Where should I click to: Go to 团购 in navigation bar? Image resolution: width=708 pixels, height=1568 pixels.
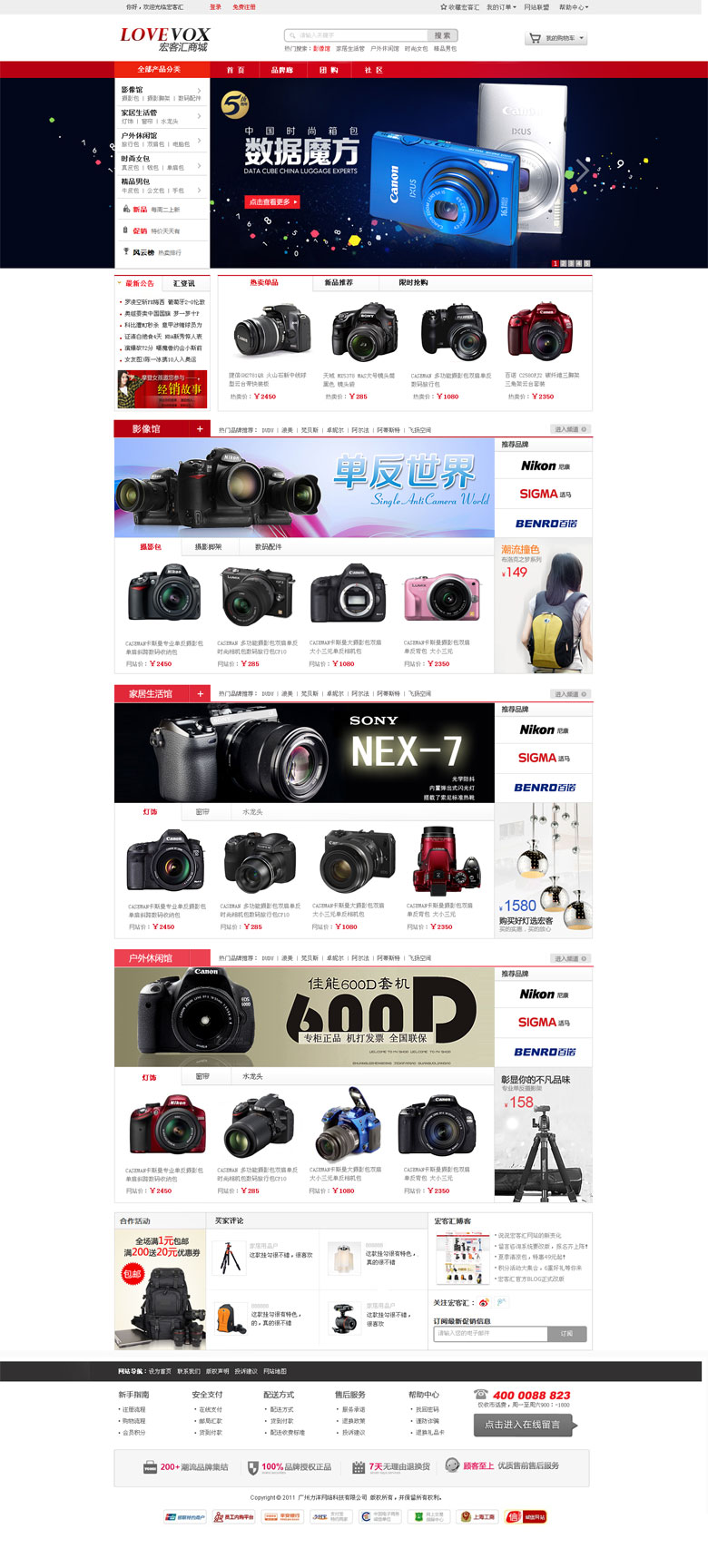[x=329, y=70]
